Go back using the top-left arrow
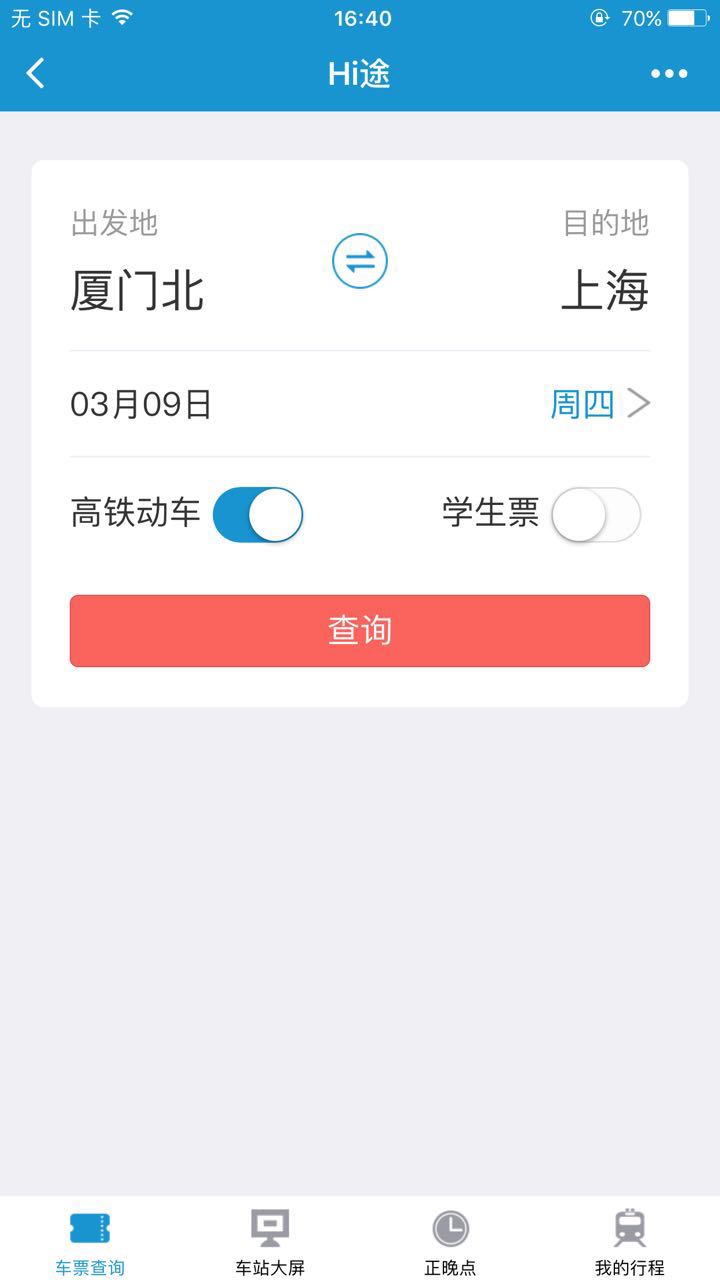The height and width of the screenshot is (1280, 720). pyautogui.click(x=36, y=73)
